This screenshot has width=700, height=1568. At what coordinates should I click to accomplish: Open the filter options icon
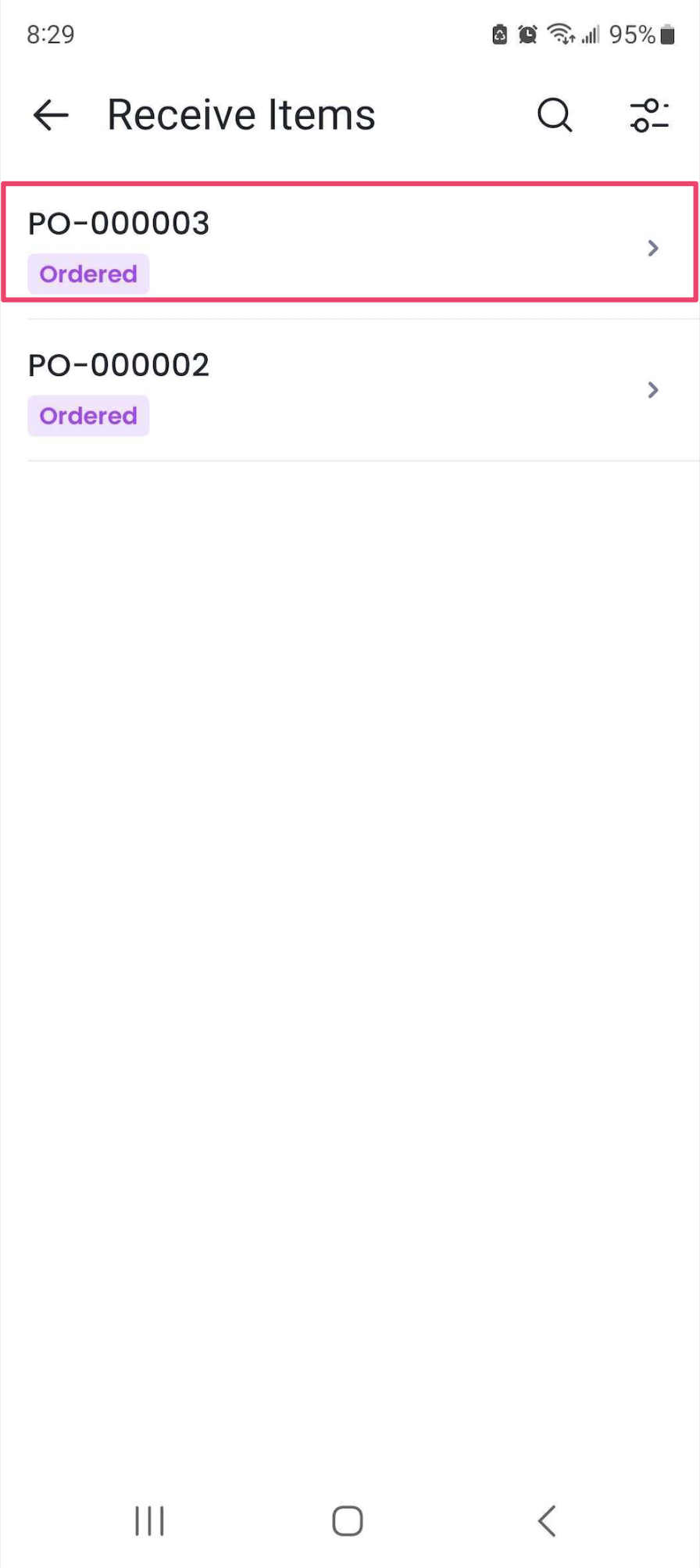coord(648,116)
